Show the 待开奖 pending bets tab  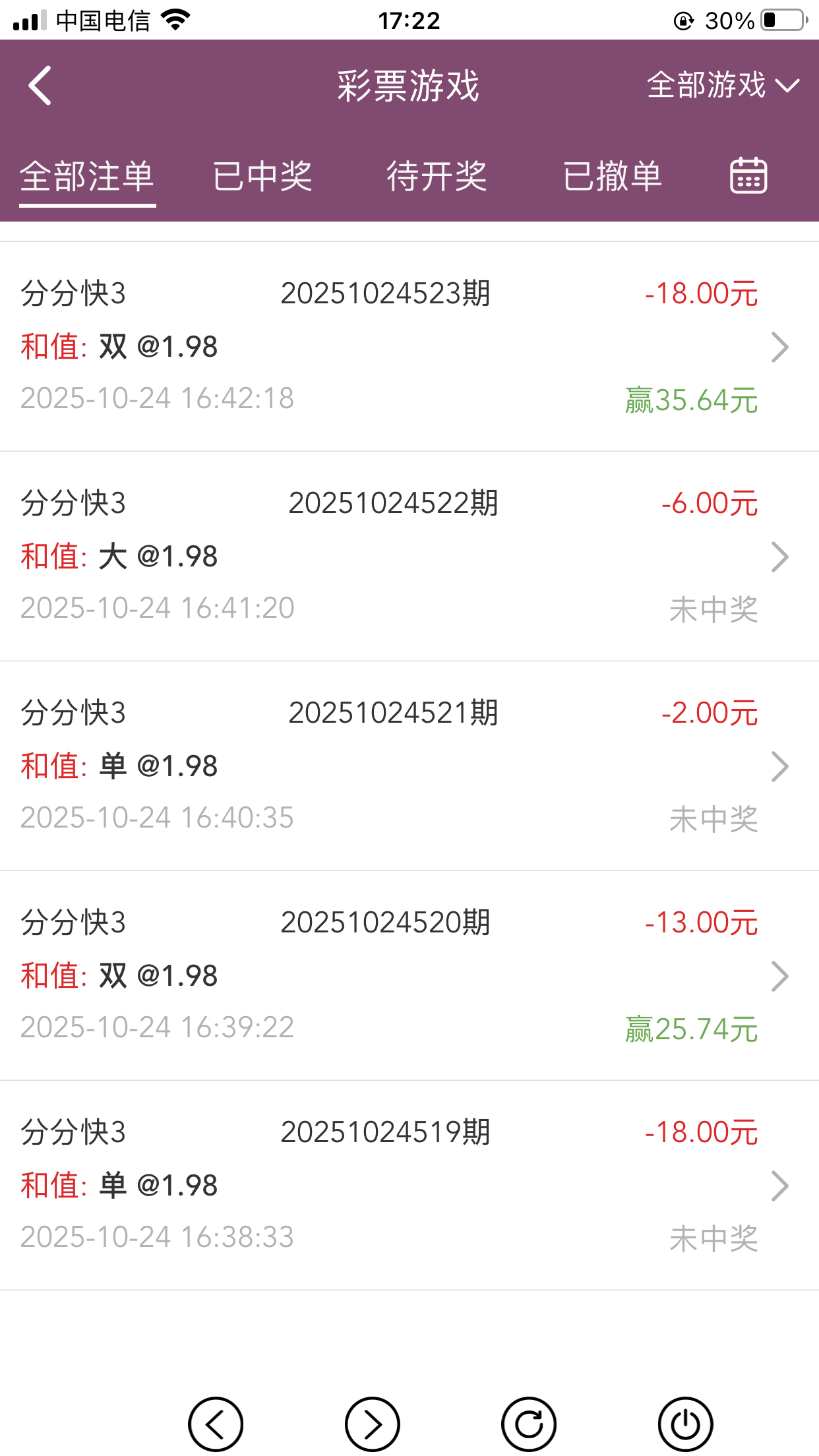click(x=437, y=177)
